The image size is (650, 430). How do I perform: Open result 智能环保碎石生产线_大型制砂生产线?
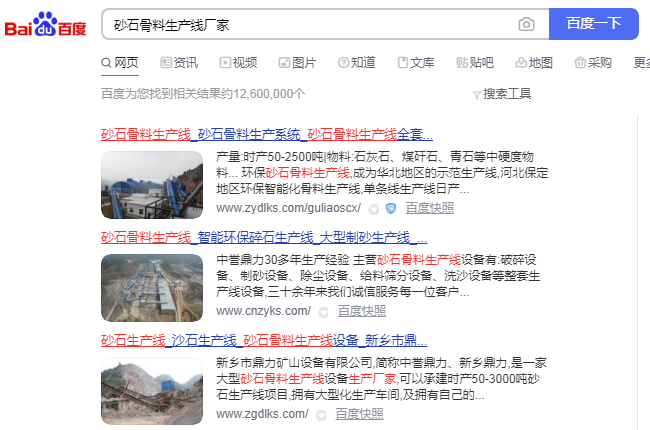point(264,237)
